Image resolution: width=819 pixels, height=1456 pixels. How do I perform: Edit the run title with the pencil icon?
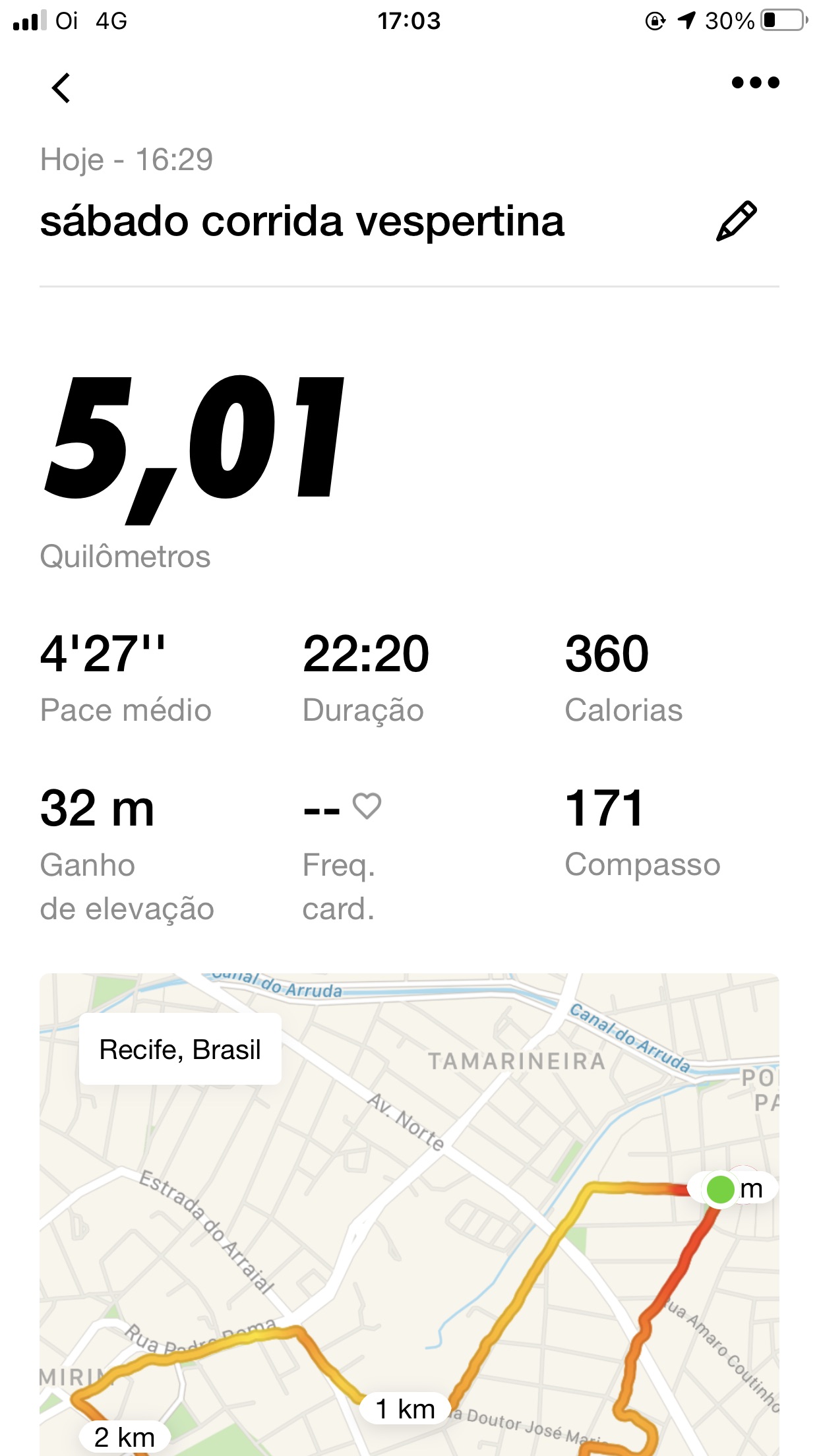pos(737,221)
